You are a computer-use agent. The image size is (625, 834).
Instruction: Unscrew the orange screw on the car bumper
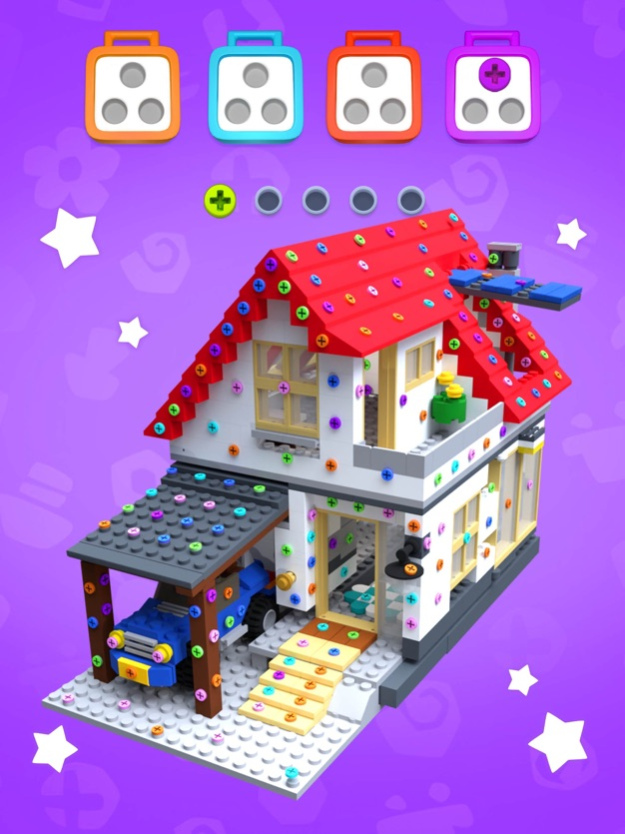130,672
